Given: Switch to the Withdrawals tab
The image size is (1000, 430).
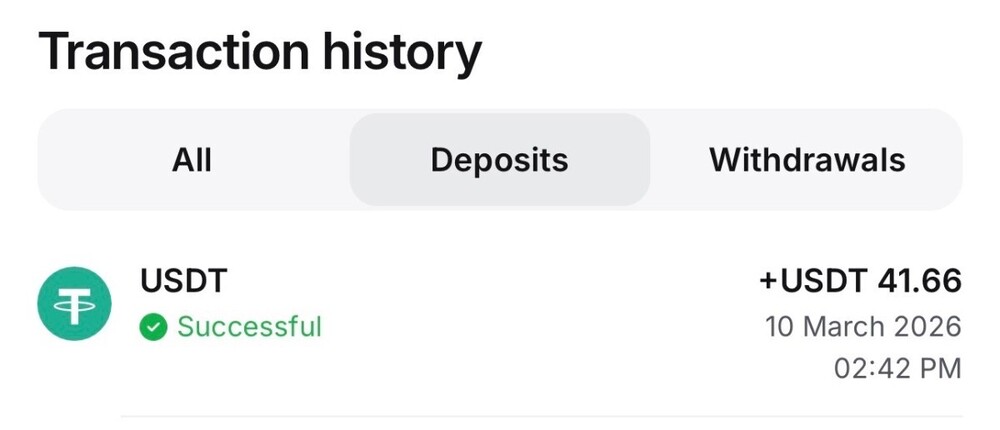Looking at the screenshot, I should click(807, 160).
